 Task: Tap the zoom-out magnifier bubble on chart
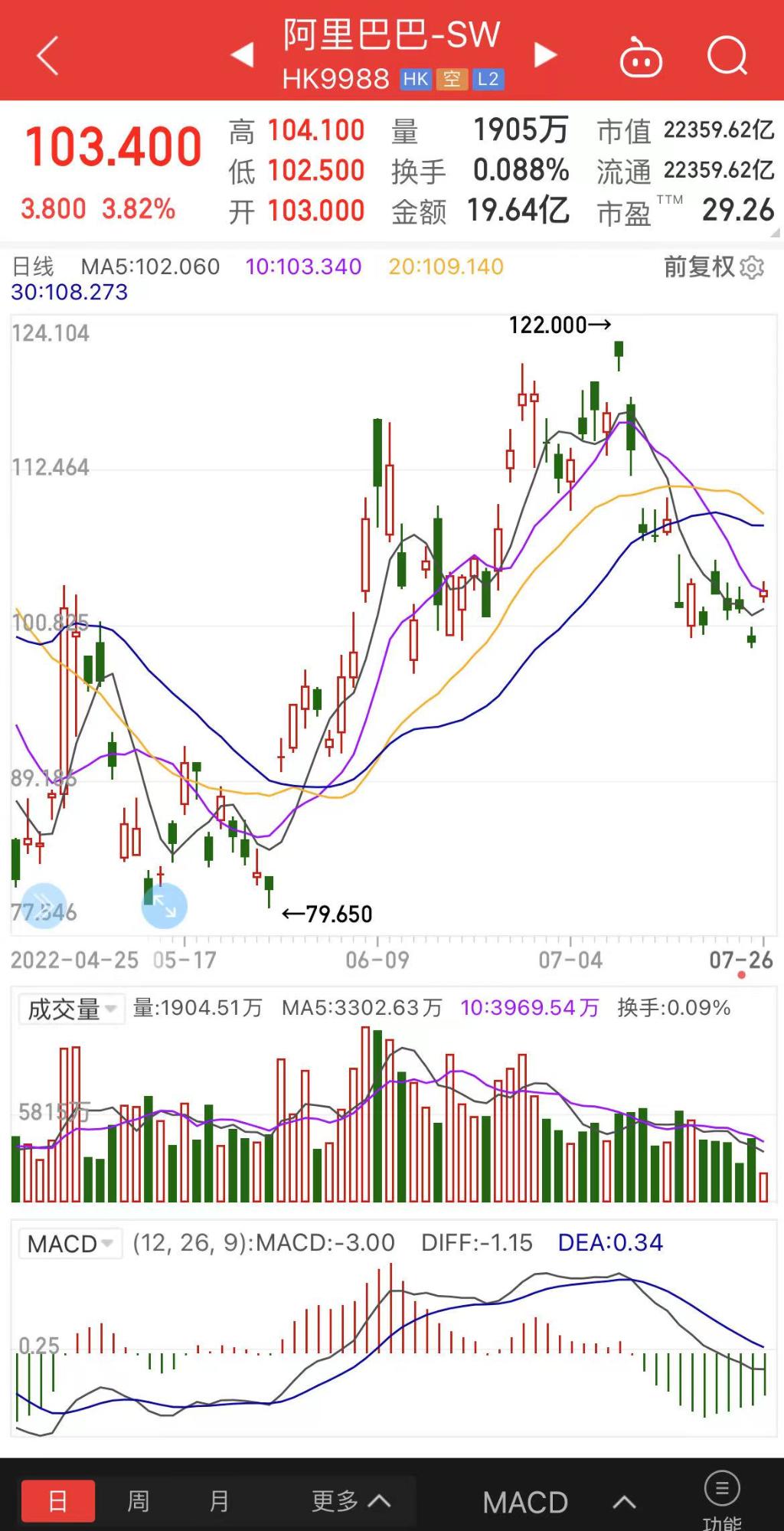[x=44, y=905]
